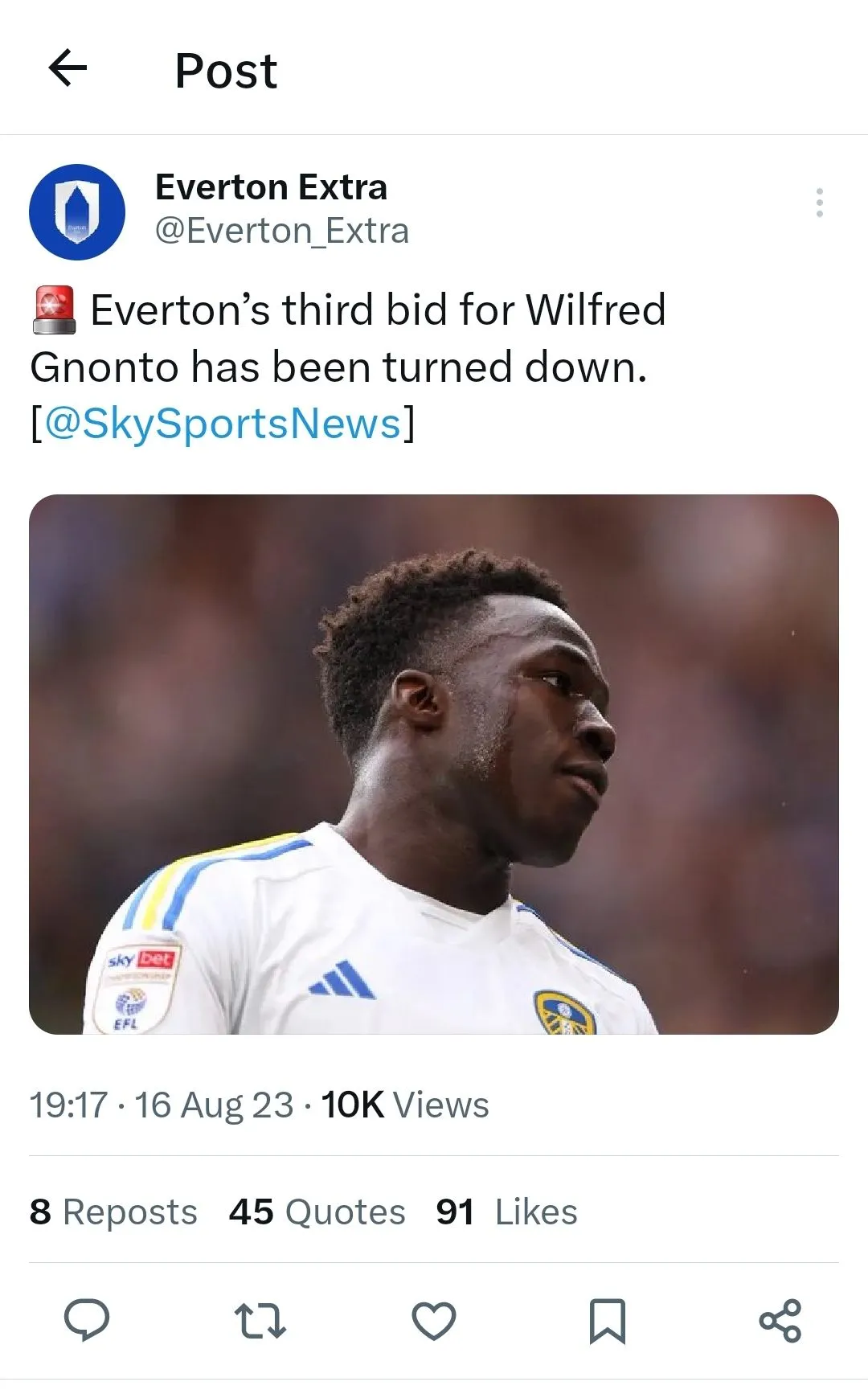Image resolution: width=868 pixels, height=1394 pixels.
Task: Like this post with the heart
Action: [434, 1320]
